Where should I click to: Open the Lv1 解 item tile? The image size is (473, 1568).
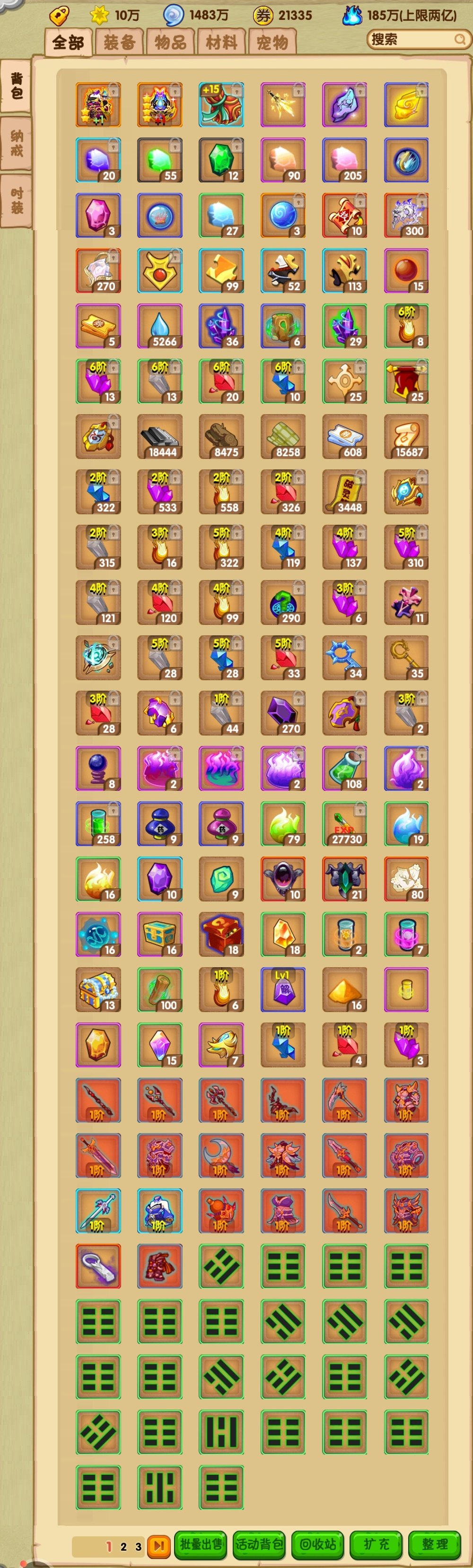[283, 989]
